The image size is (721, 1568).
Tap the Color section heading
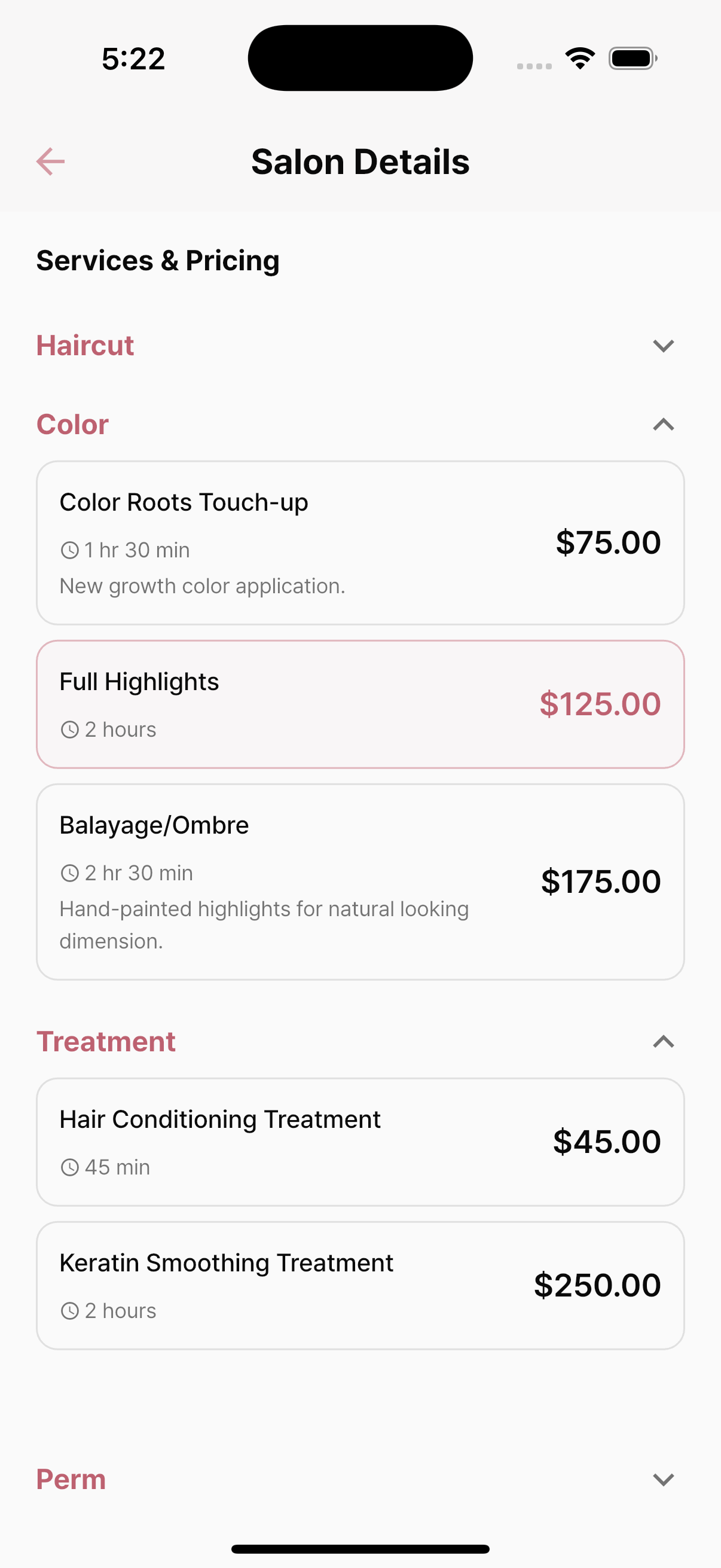tap(72, 424)
